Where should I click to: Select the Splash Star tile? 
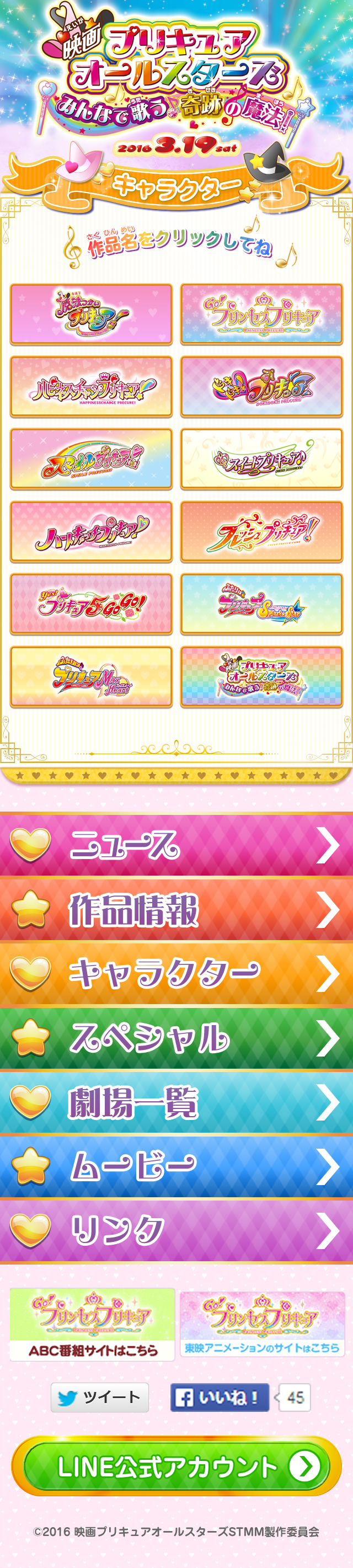point(261,604)
